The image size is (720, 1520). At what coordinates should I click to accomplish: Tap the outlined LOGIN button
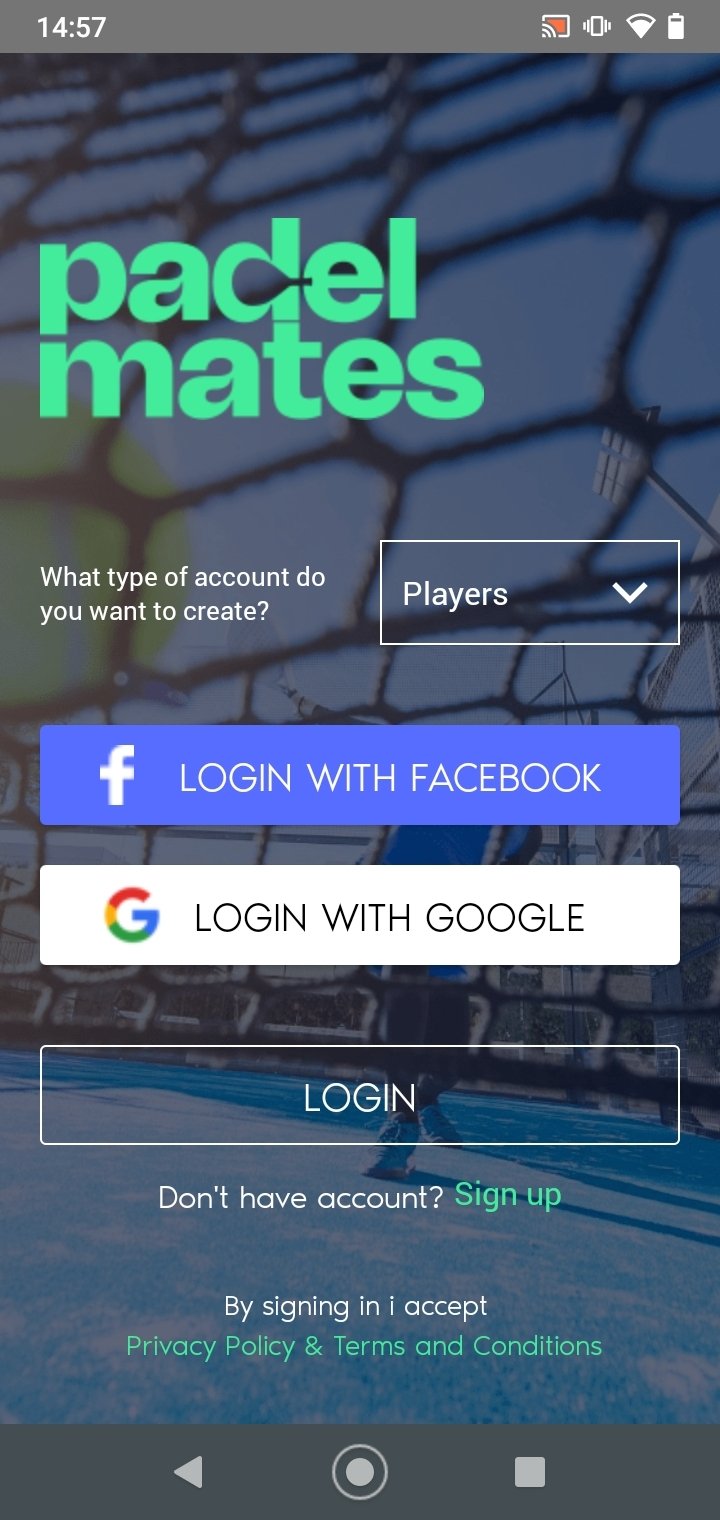point(360,1095)
